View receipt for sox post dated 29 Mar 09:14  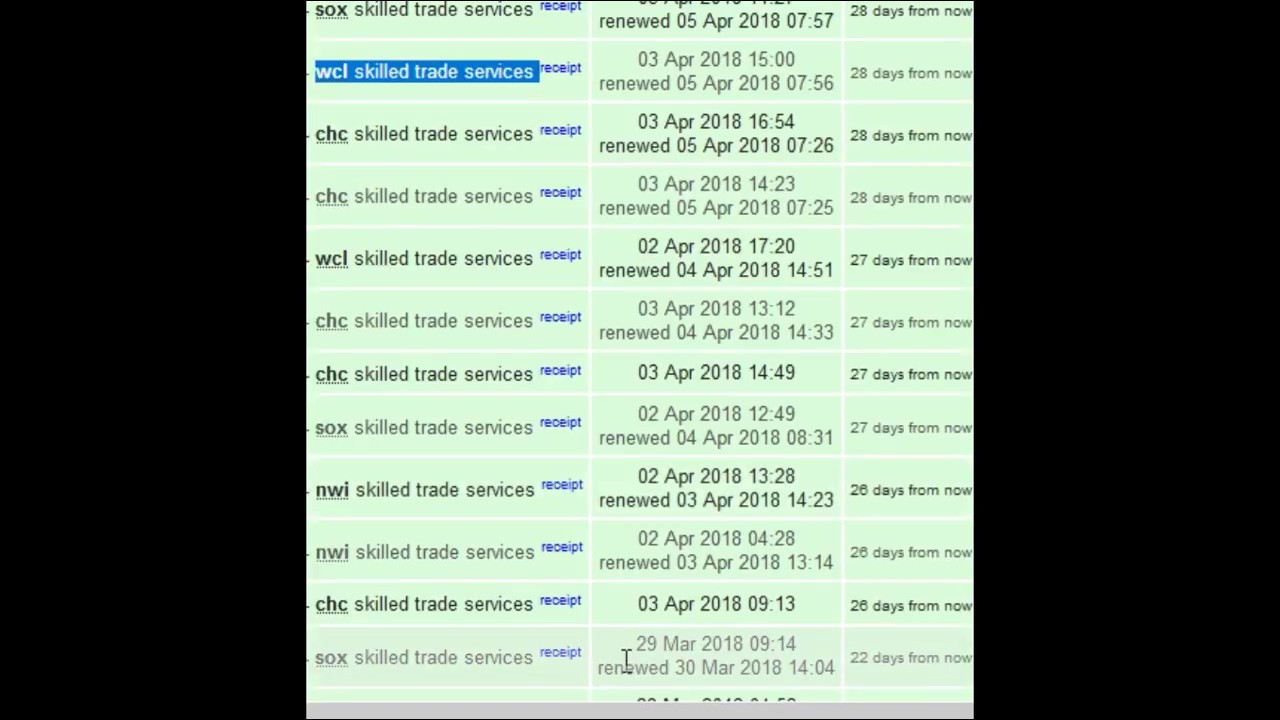pyautogui.click(x=560, y=653)
